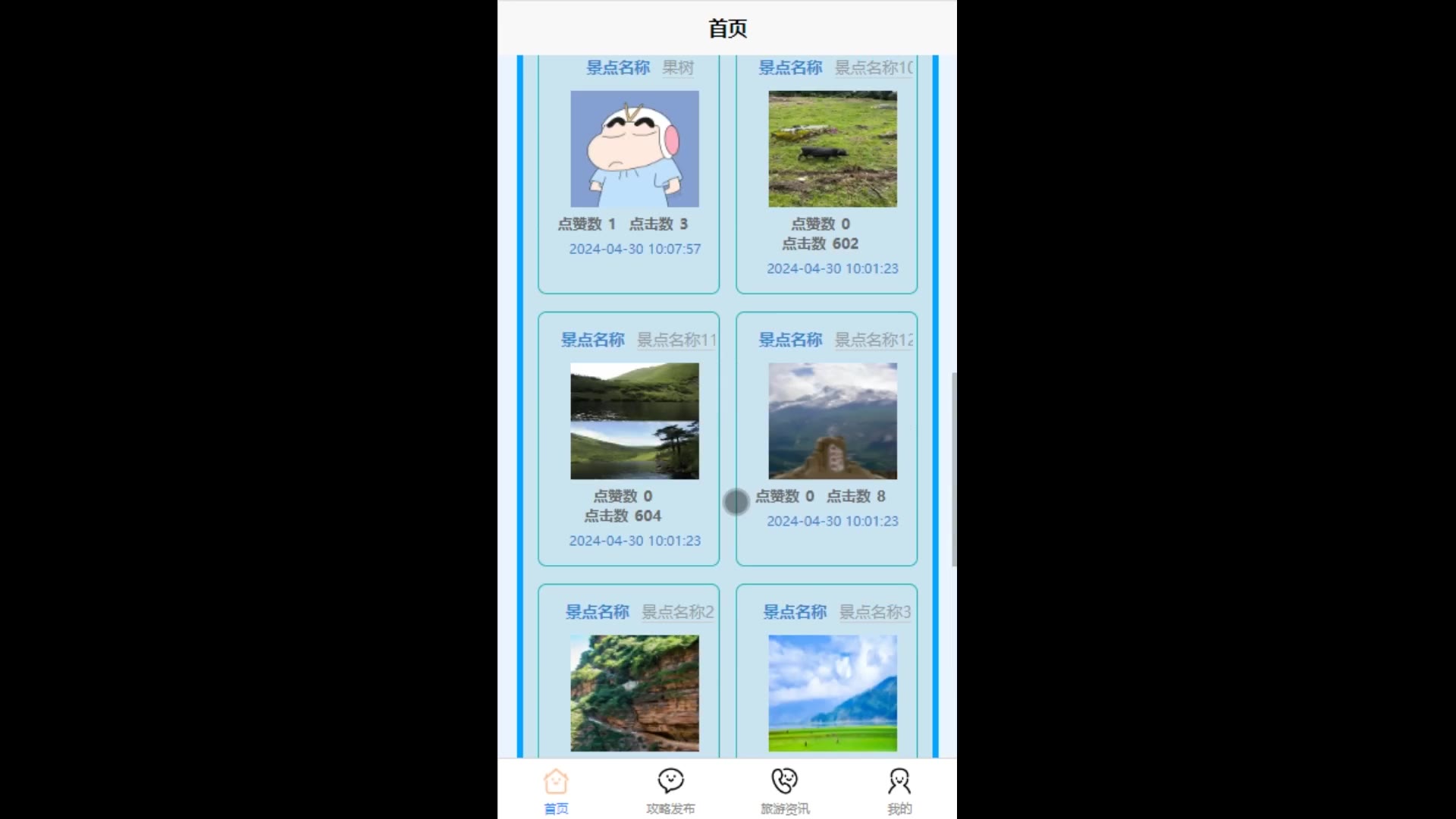This screenshot has width=1456, height=819.
Task: Switch to the 我的 tab
Action: coord(899,790)
